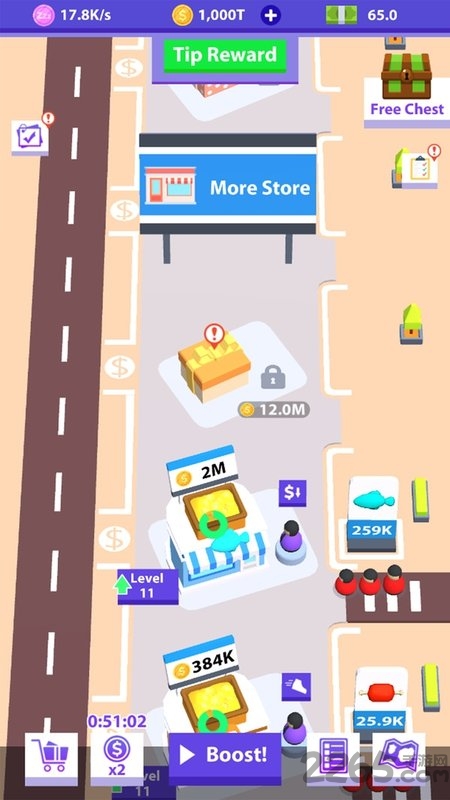
Task: Tap the dollar price icon near fish shop
Action: (292, 493)
